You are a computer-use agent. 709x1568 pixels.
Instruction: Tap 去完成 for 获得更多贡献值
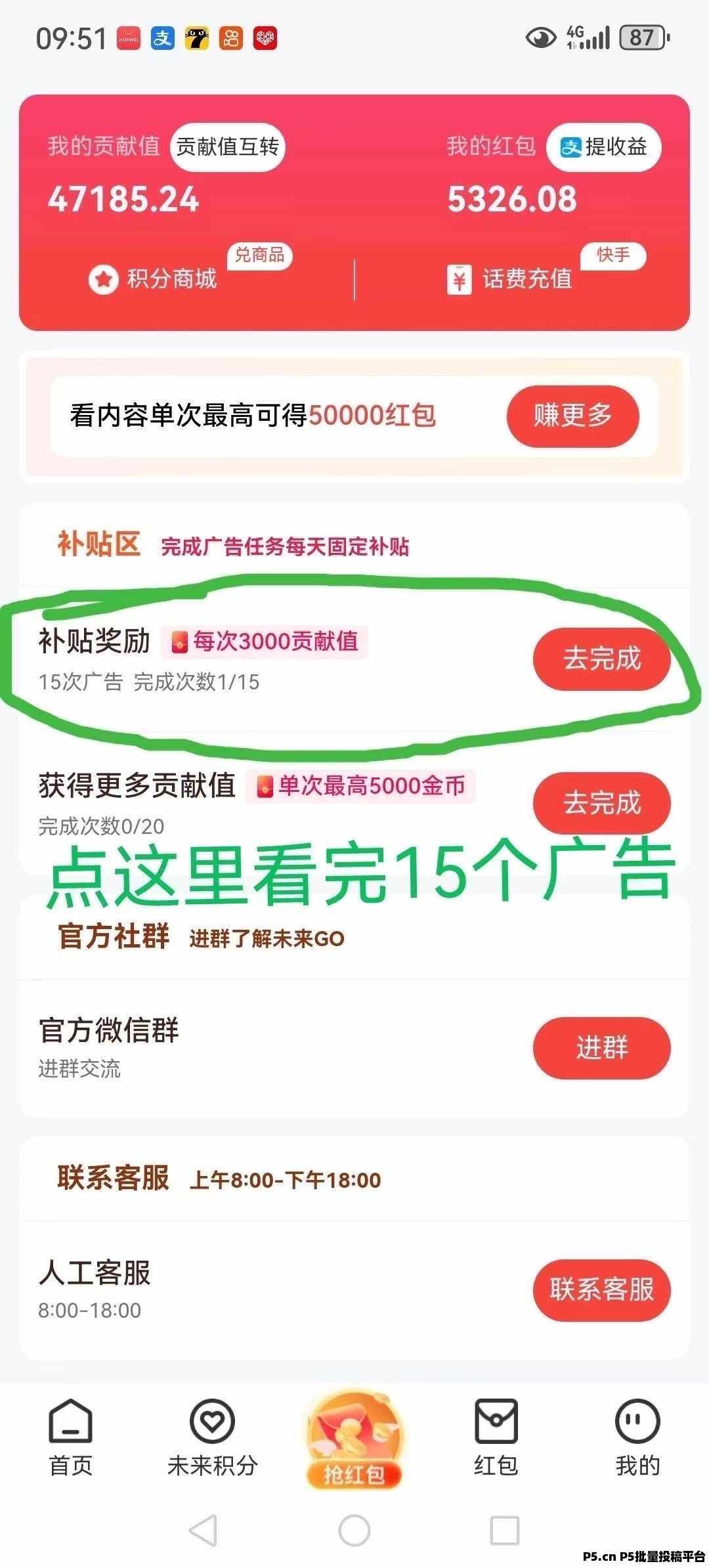tap(601, 803)
